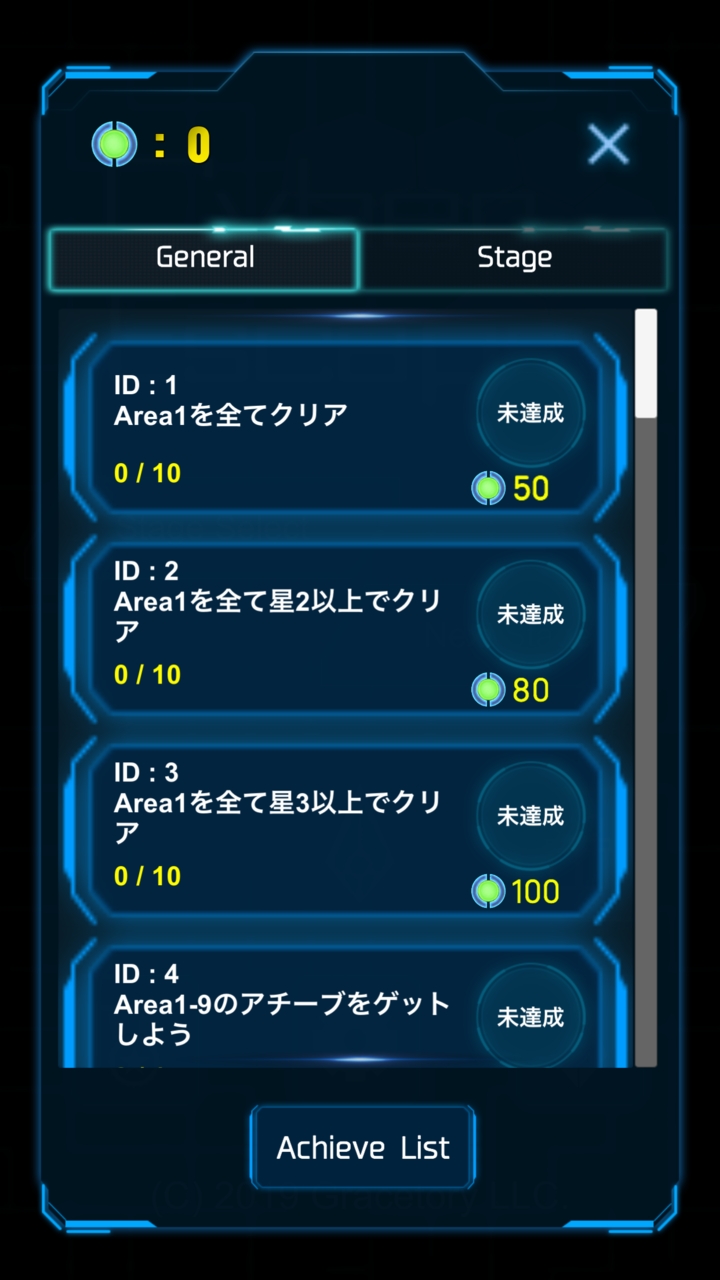Screen dimensions: 720x1280
Task: Switch to the Stage tab
Action: pos(514,259)
